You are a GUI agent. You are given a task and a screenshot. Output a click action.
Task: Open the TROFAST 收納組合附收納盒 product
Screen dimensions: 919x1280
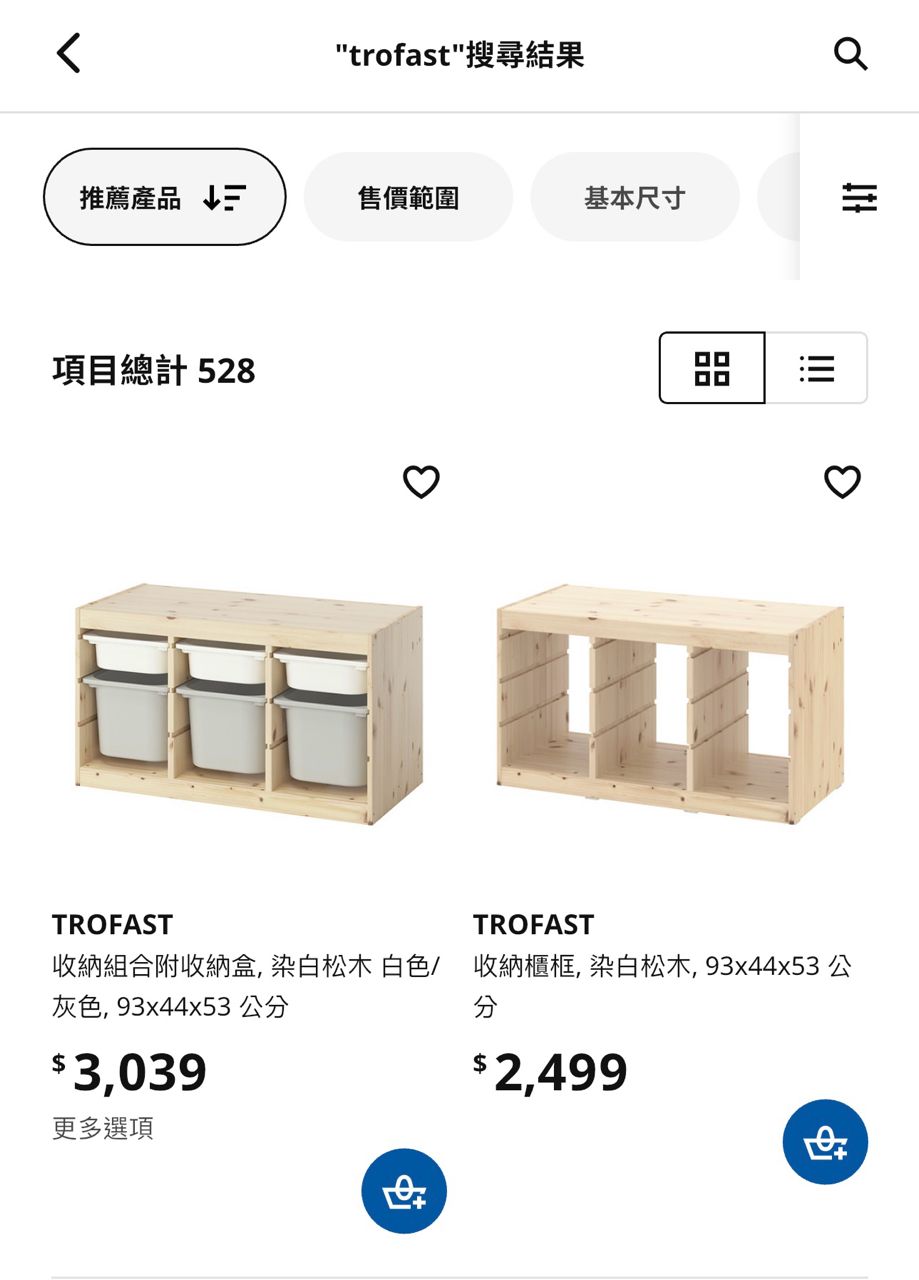click(250, 704)
